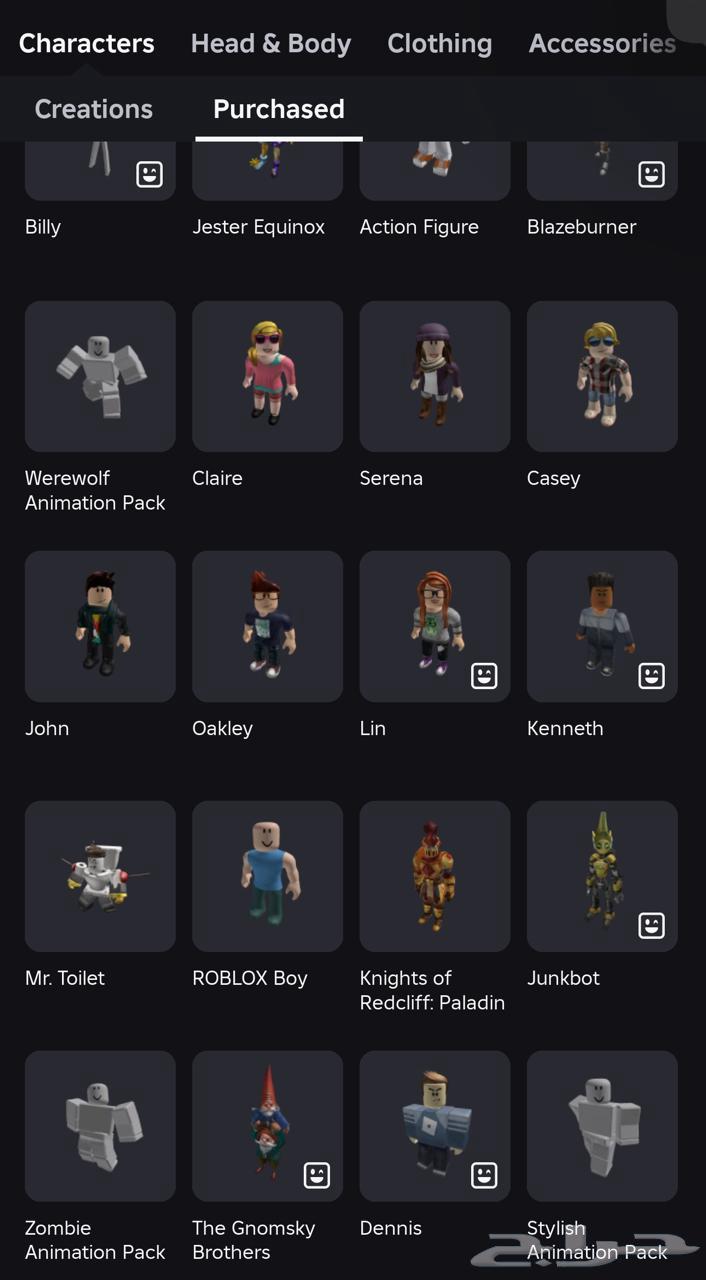Pick the Casey character

[x=602, y=376]
